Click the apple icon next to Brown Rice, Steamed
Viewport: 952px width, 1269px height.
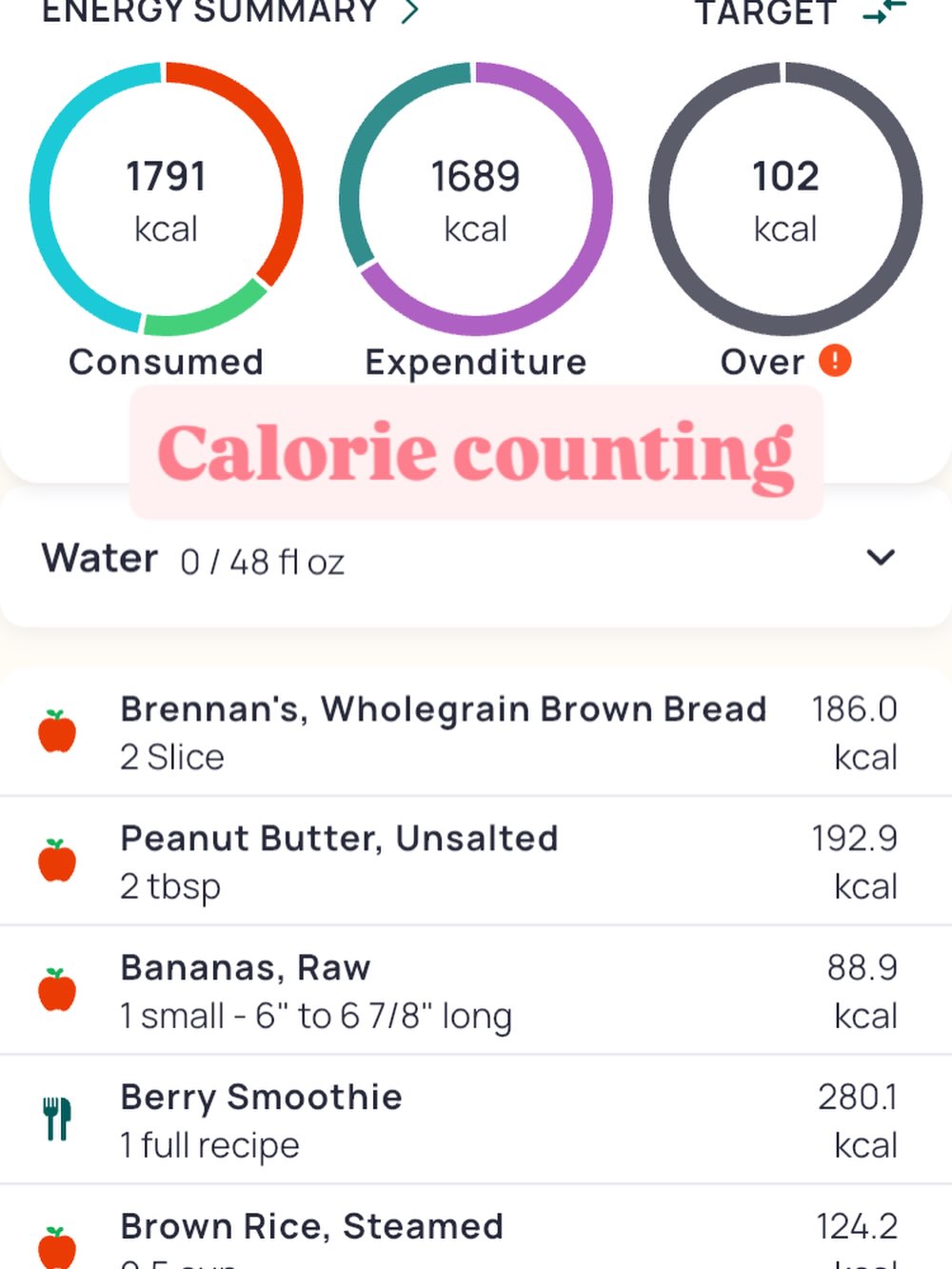coord(57,1240)
